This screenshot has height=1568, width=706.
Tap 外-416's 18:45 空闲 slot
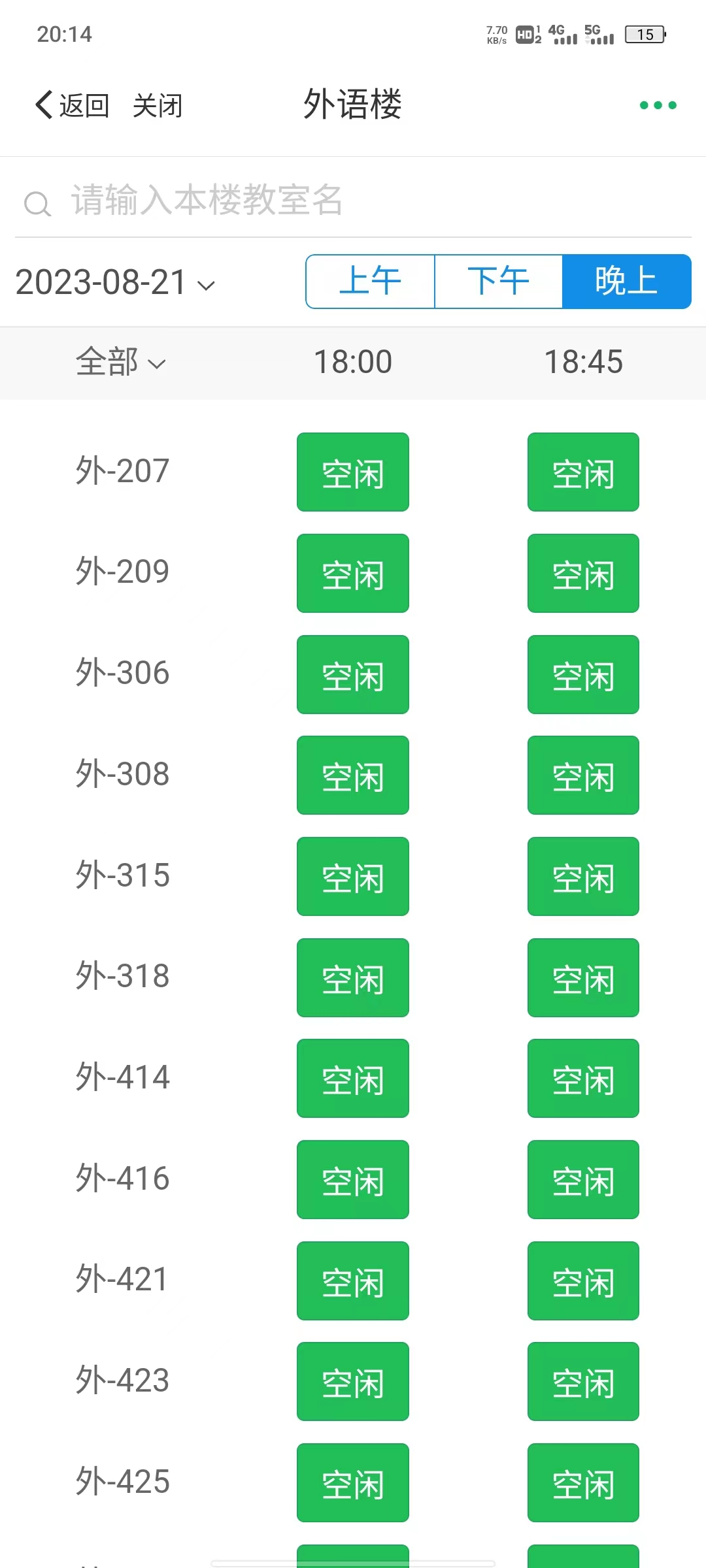(x=583, y=1179)
